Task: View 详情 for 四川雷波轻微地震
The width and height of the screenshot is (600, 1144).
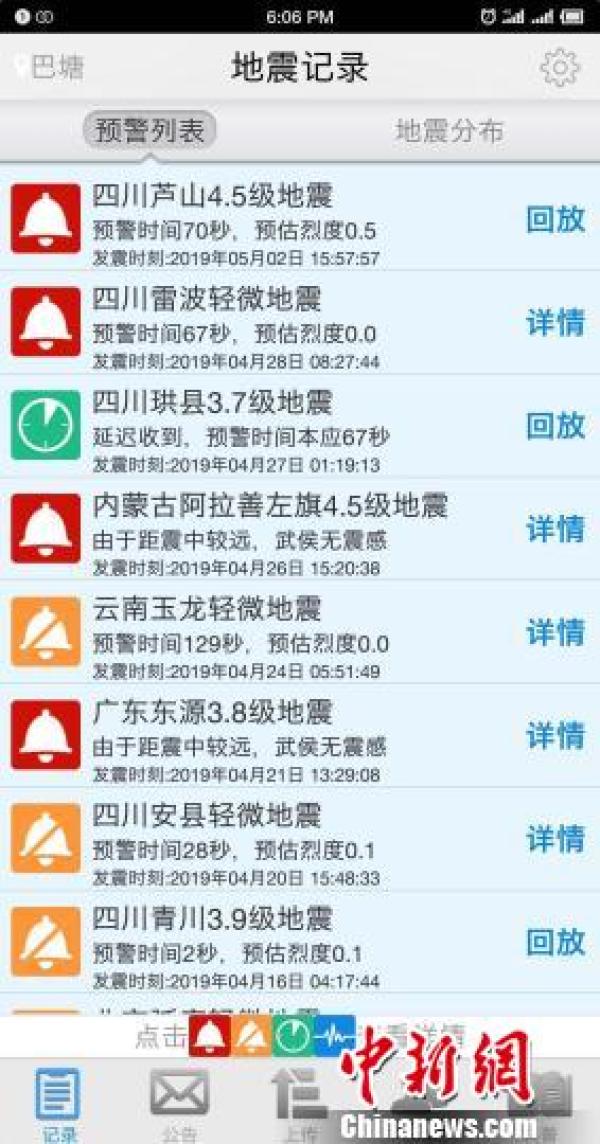Action: 555,322
